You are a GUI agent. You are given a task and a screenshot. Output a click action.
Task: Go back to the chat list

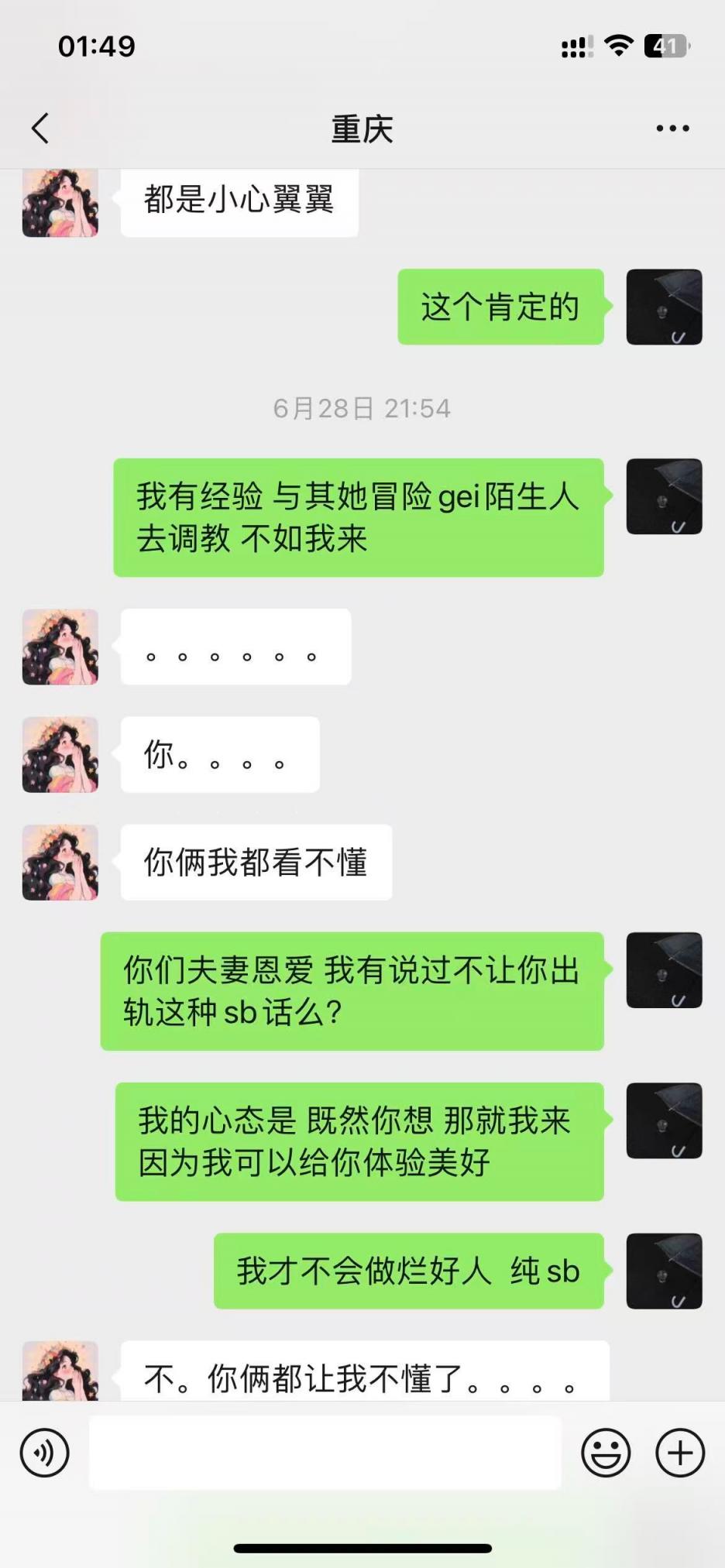tap(40, 129)
